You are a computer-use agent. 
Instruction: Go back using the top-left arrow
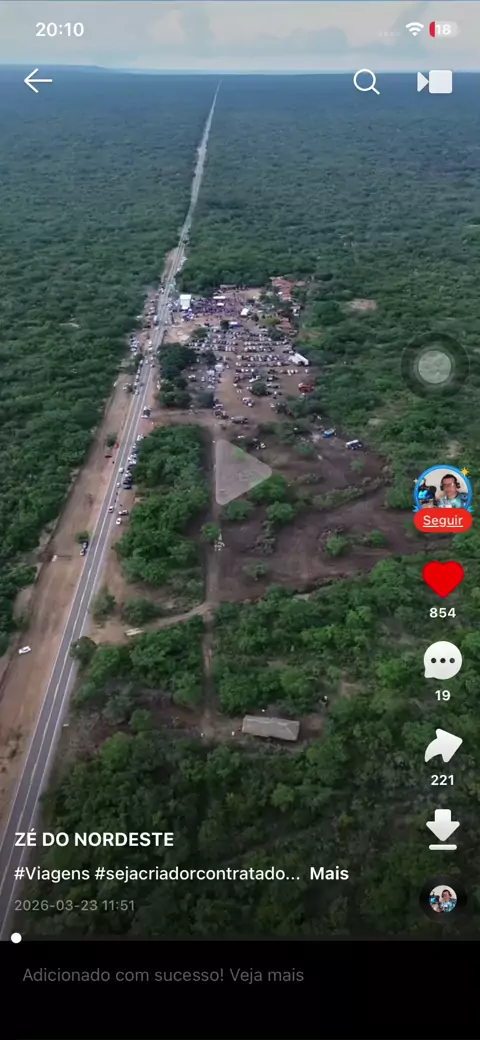[38, 81]
